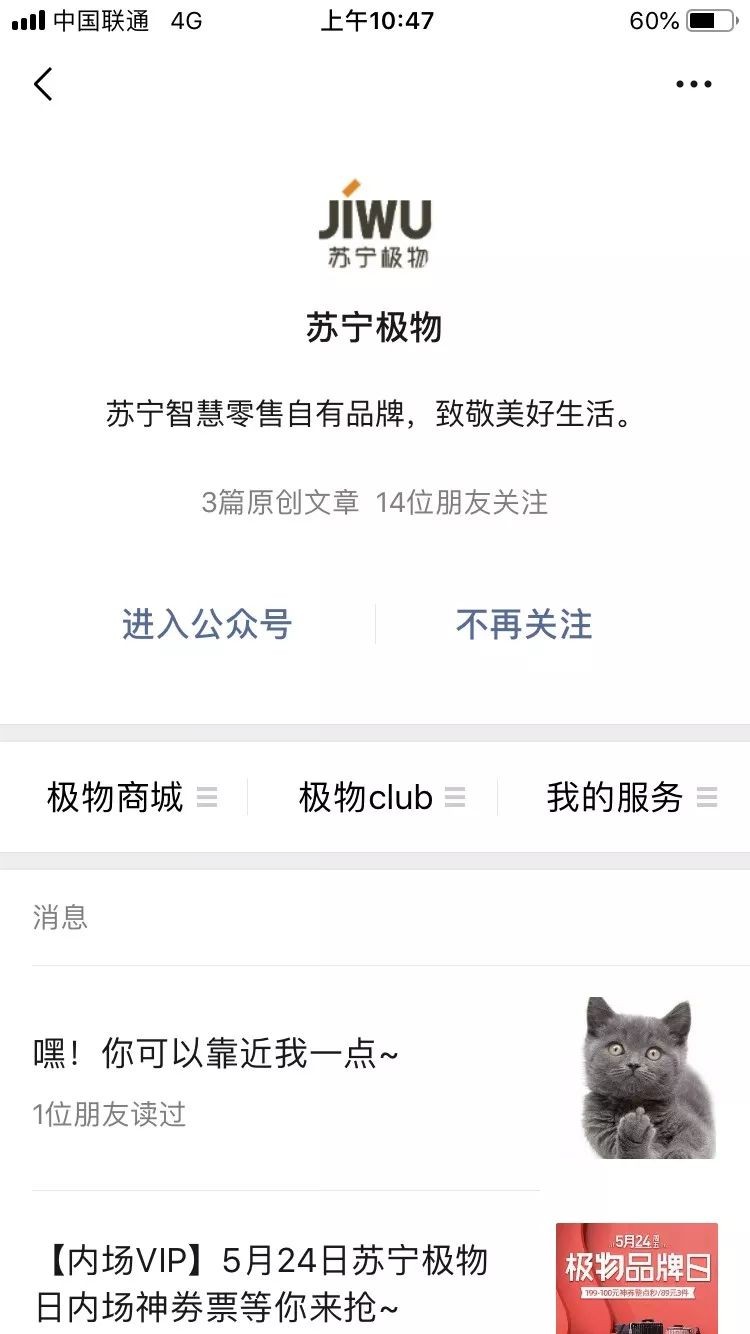Expand the 极物club menu
Image resolution: width=750 pixels, height=1334 pixels.
[x=381, y=797]
